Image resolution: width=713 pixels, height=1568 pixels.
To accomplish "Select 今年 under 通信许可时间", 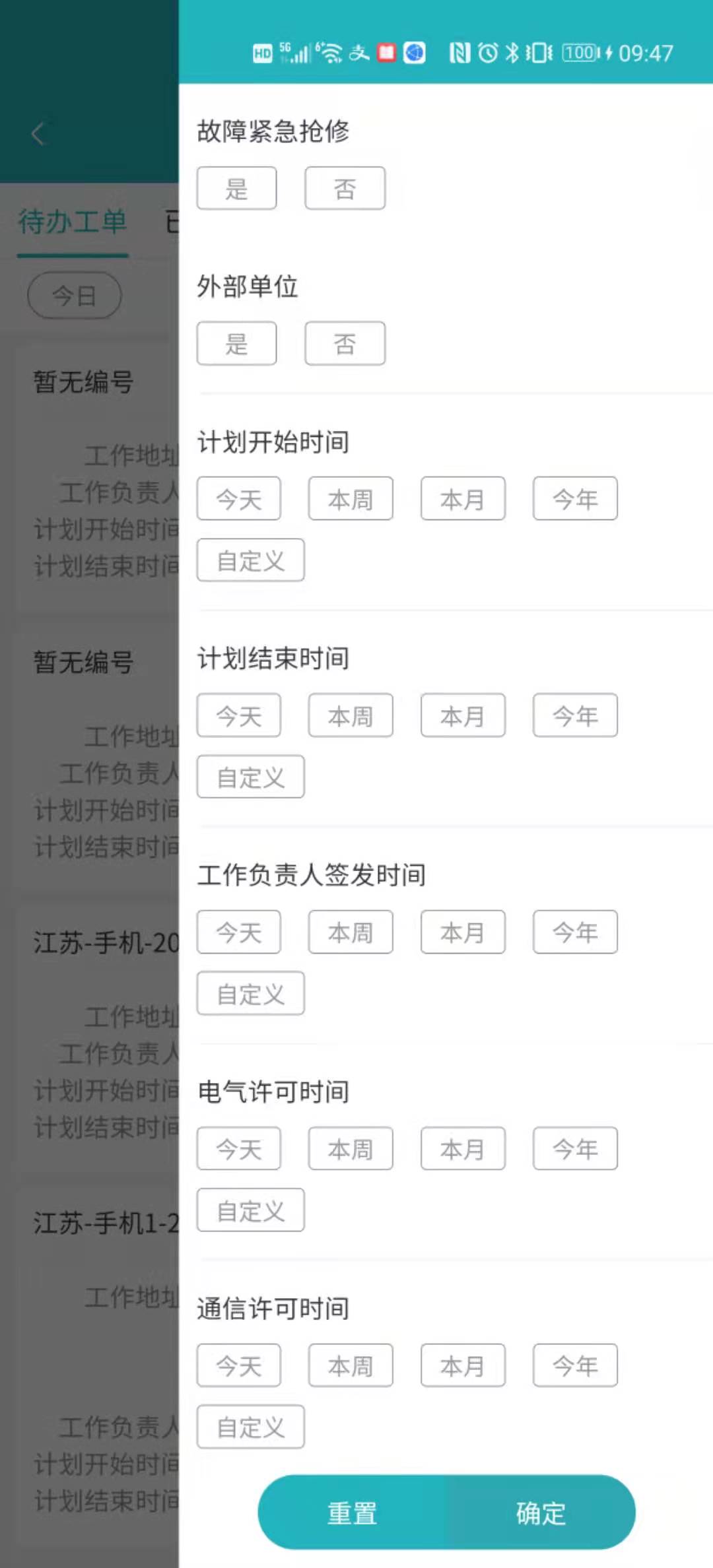I will [x=575, y=1365].
